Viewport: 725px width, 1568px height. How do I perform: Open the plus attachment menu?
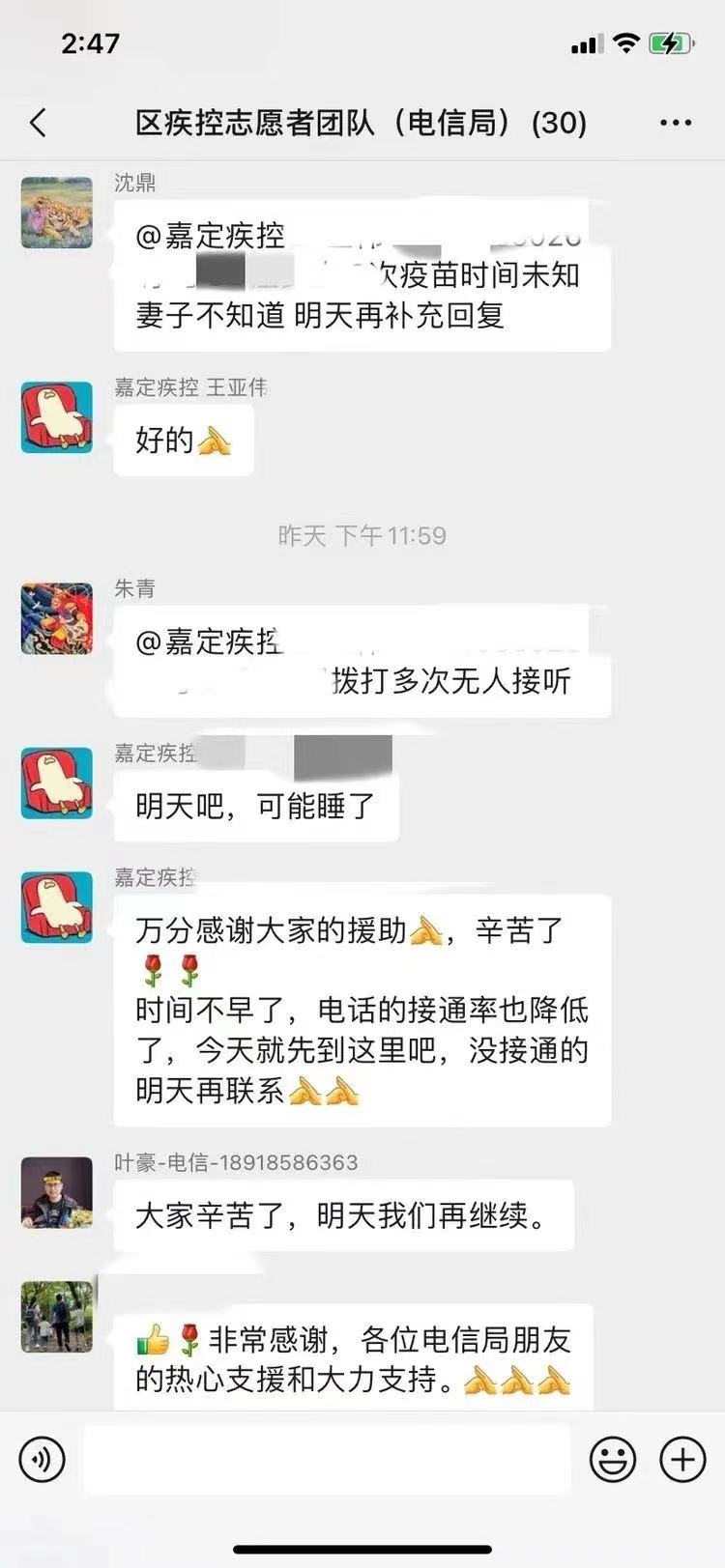click(682, 1459)
